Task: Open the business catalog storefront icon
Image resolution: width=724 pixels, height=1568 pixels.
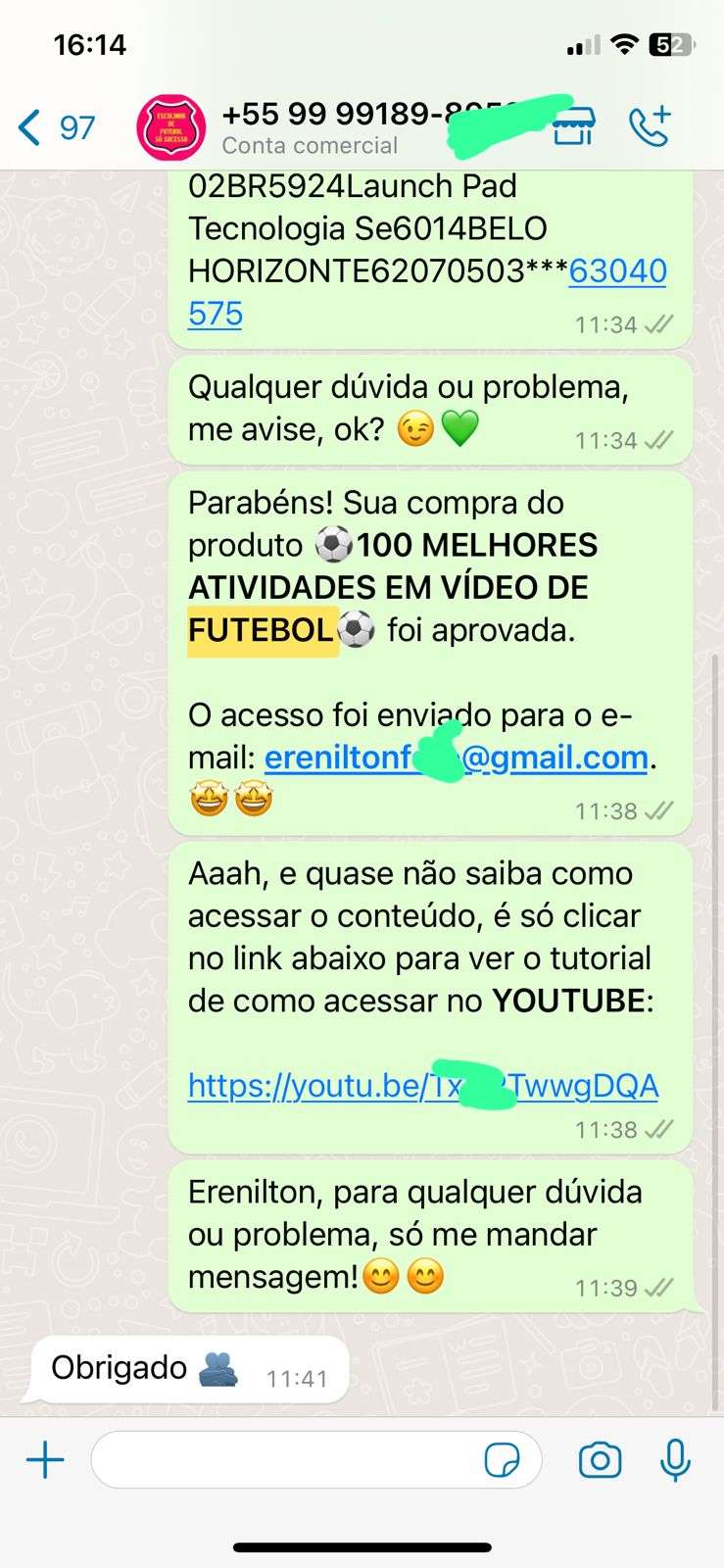Action: (x=574, y=127)
